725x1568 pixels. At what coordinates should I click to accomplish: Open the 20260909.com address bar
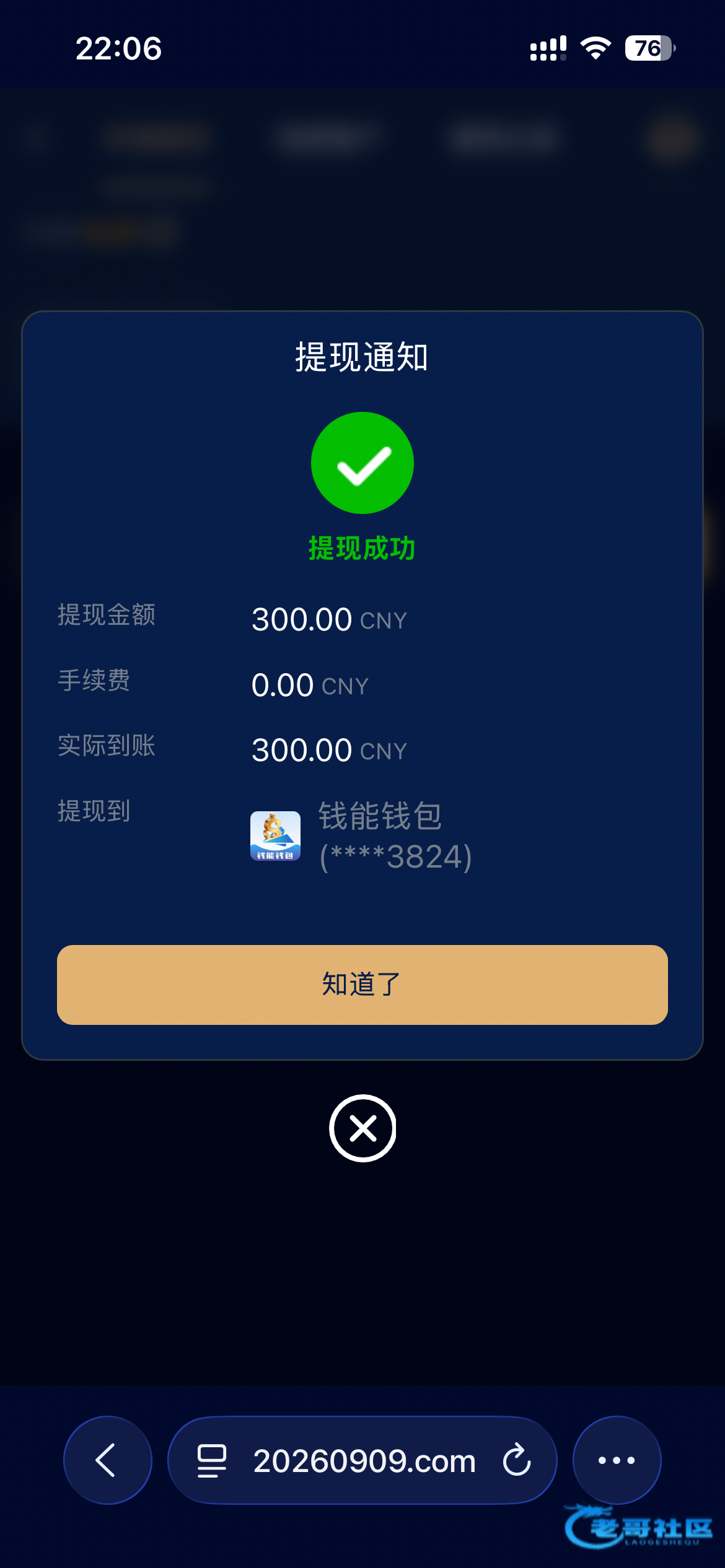tap(364, 1461)
